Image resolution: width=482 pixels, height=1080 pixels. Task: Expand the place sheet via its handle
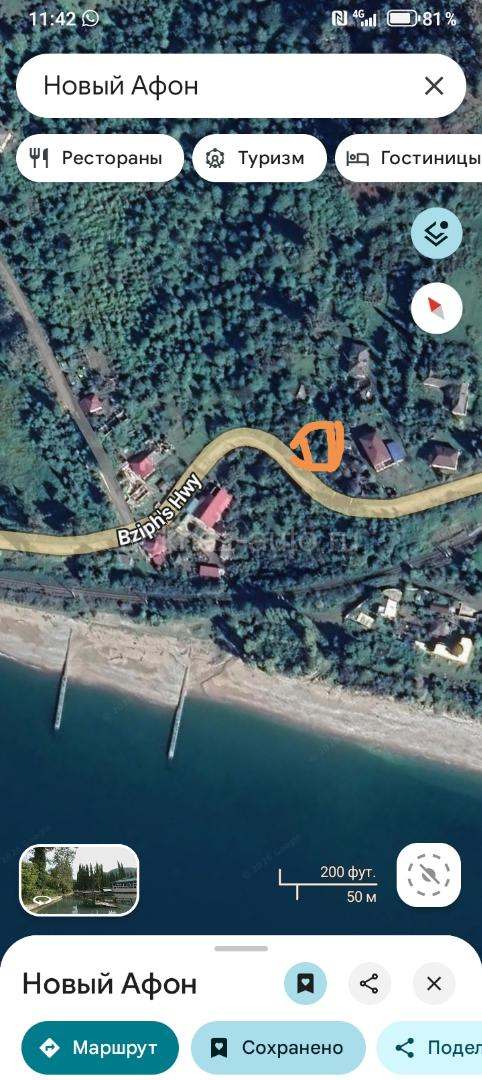click(241, 948)
